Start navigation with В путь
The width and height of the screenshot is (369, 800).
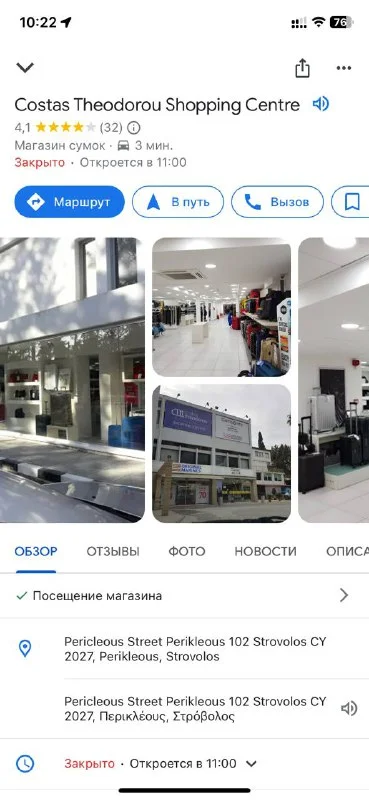pyautogui.click(x=178, y=202)
